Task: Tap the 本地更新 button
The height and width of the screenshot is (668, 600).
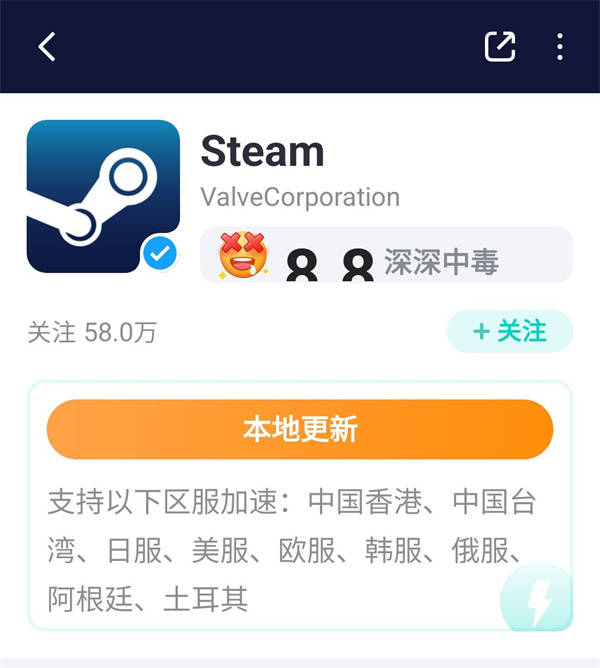Action: pos(300,430)
